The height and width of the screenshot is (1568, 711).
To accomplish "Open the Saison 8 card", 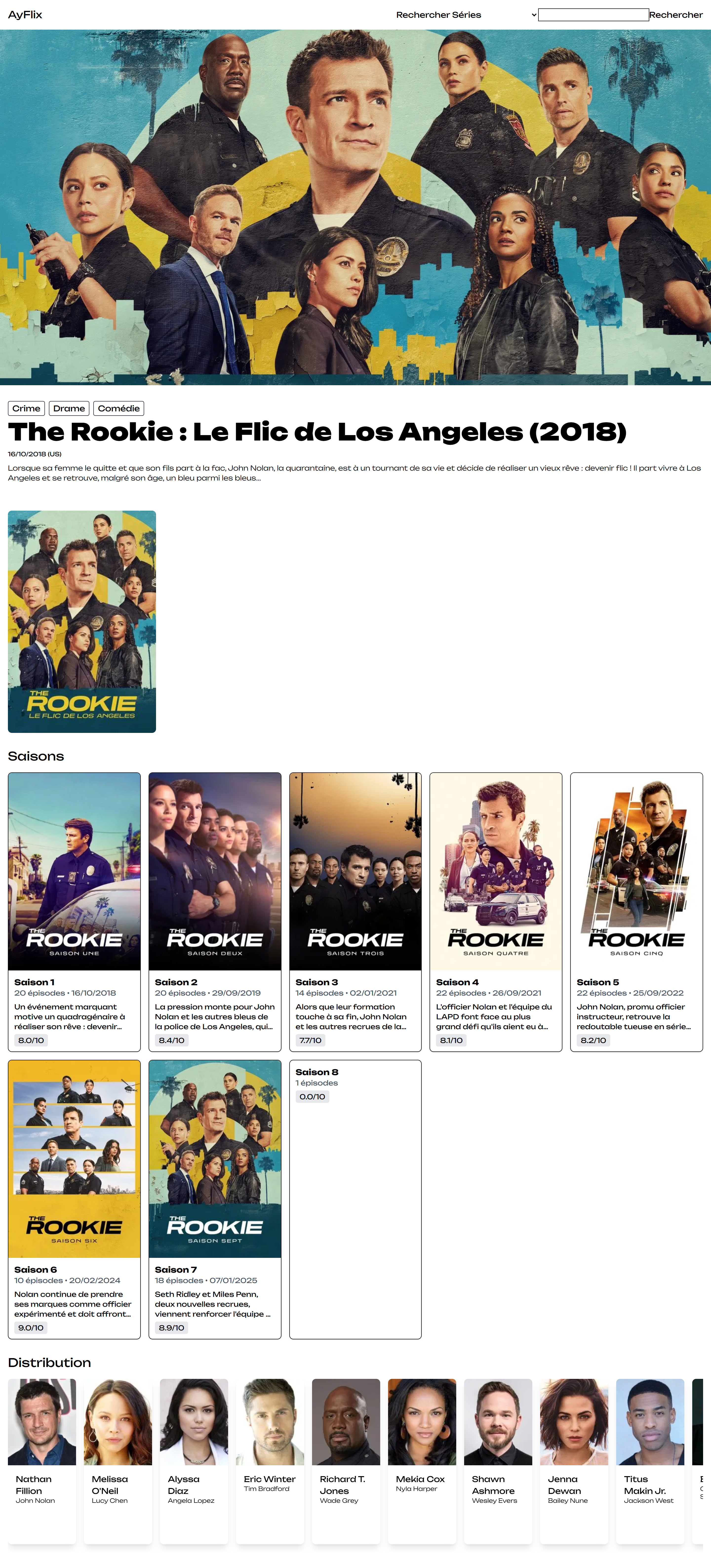I will tap(355, 1199).
